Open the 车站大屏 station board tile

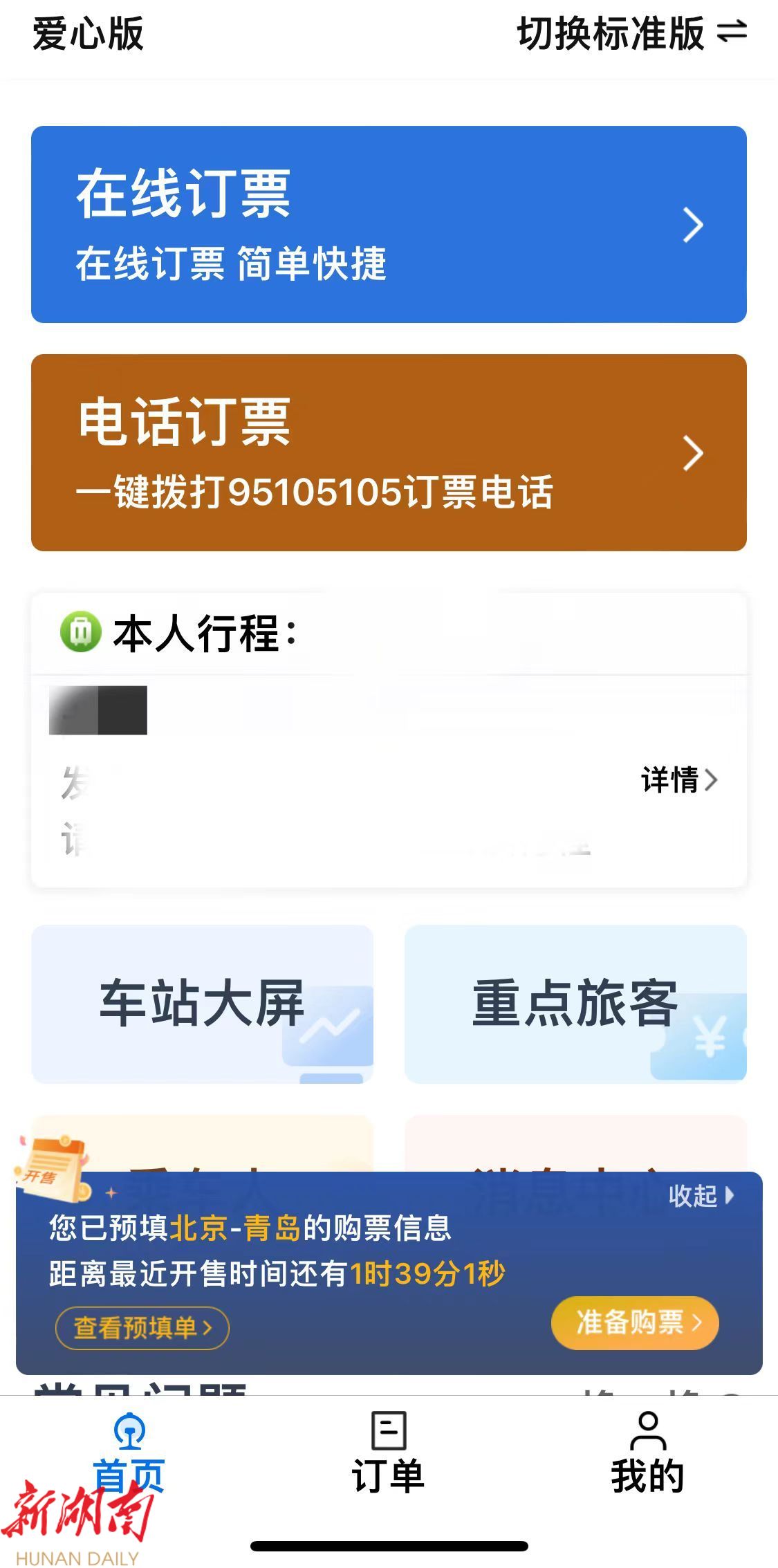click(x=202, y=1004)
